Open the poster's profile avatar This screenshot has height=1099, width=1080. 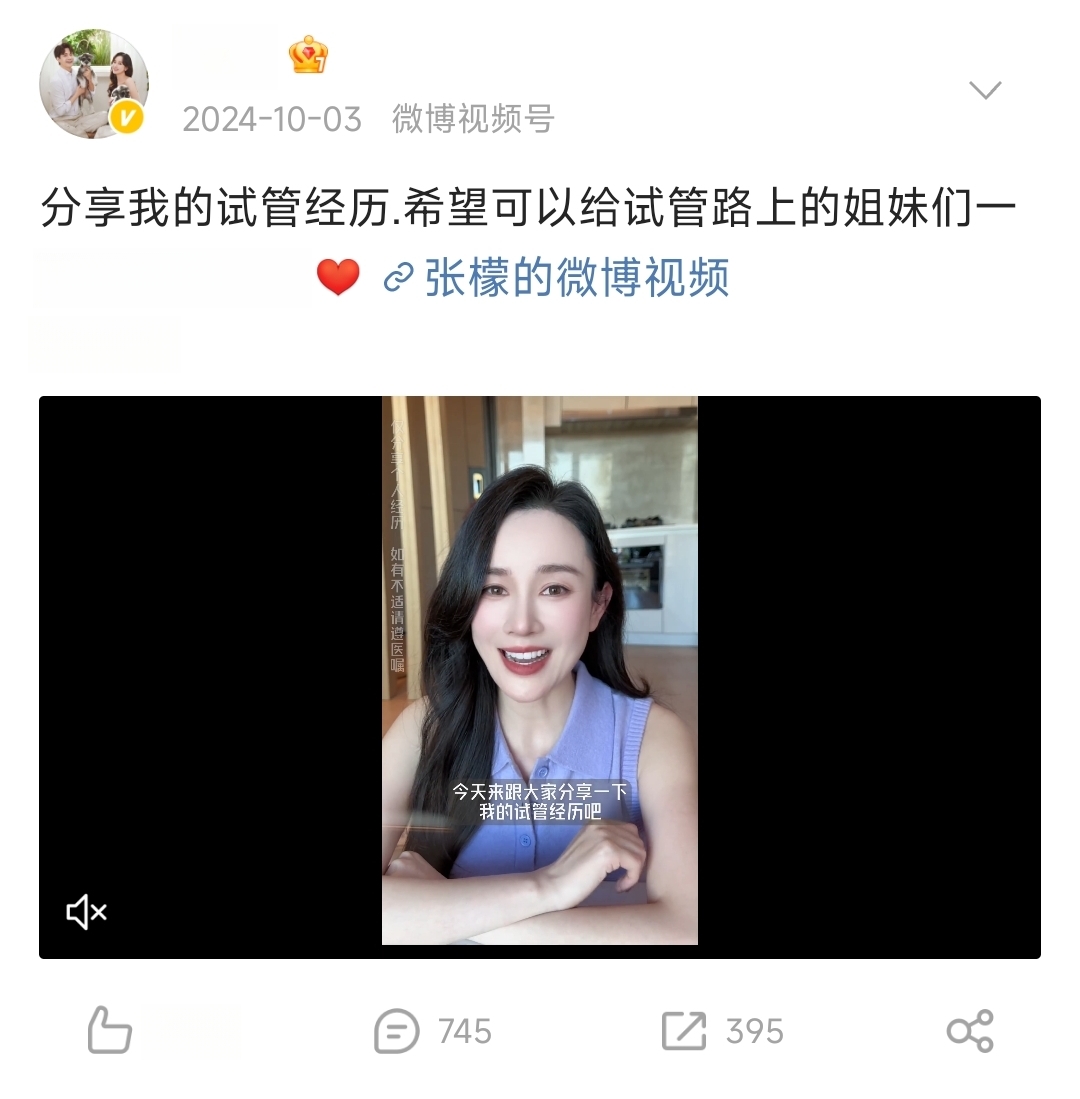(93, 84)
